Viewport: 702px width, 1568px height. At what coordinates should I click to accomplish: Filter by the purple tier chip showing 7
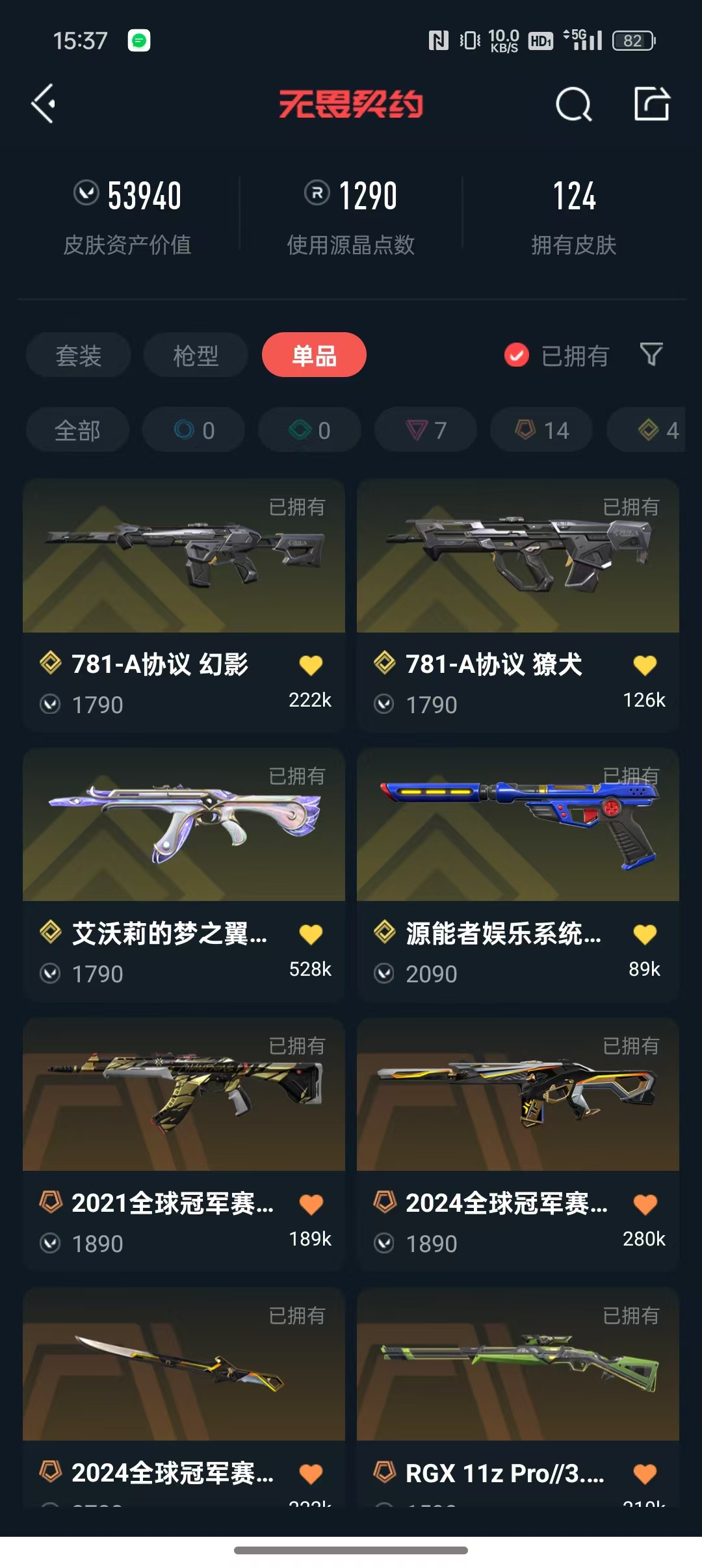(x=426, y=430)
